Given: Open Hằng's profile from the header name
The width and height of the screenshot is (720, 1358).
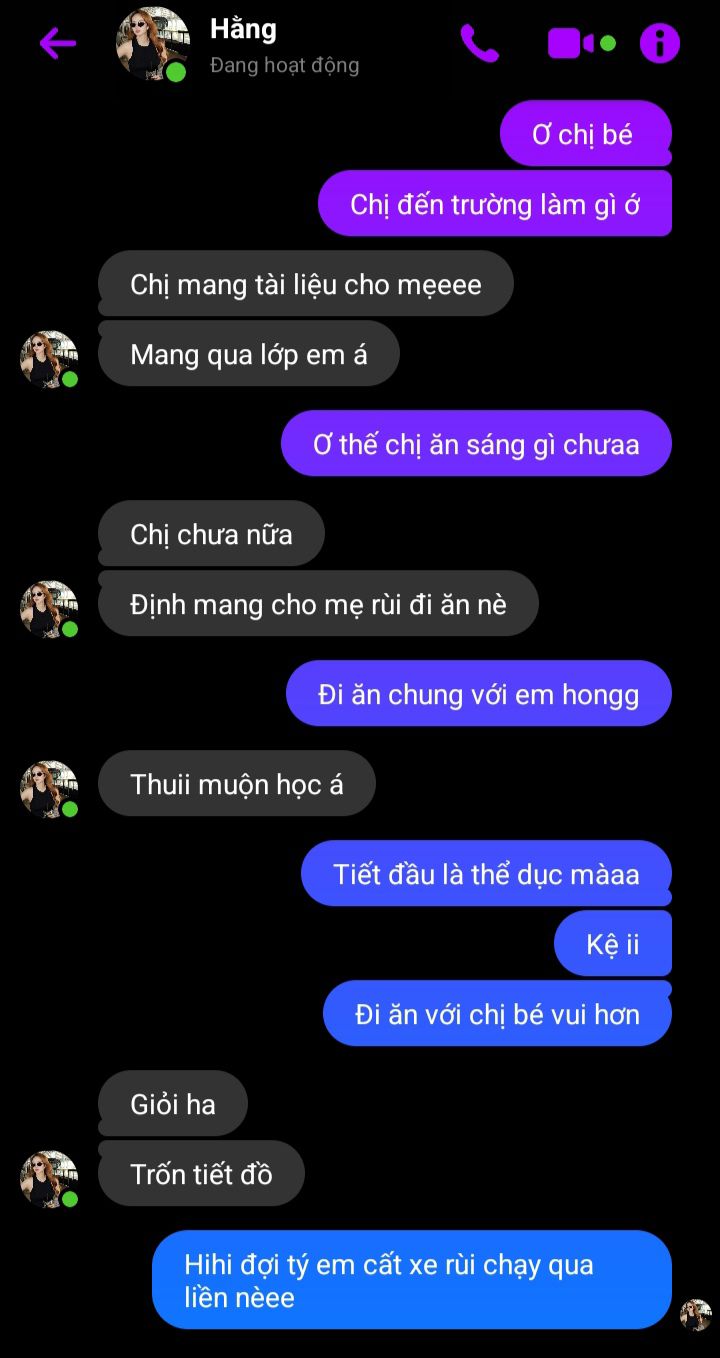Looking at the screenshot, I should (243, 30).
